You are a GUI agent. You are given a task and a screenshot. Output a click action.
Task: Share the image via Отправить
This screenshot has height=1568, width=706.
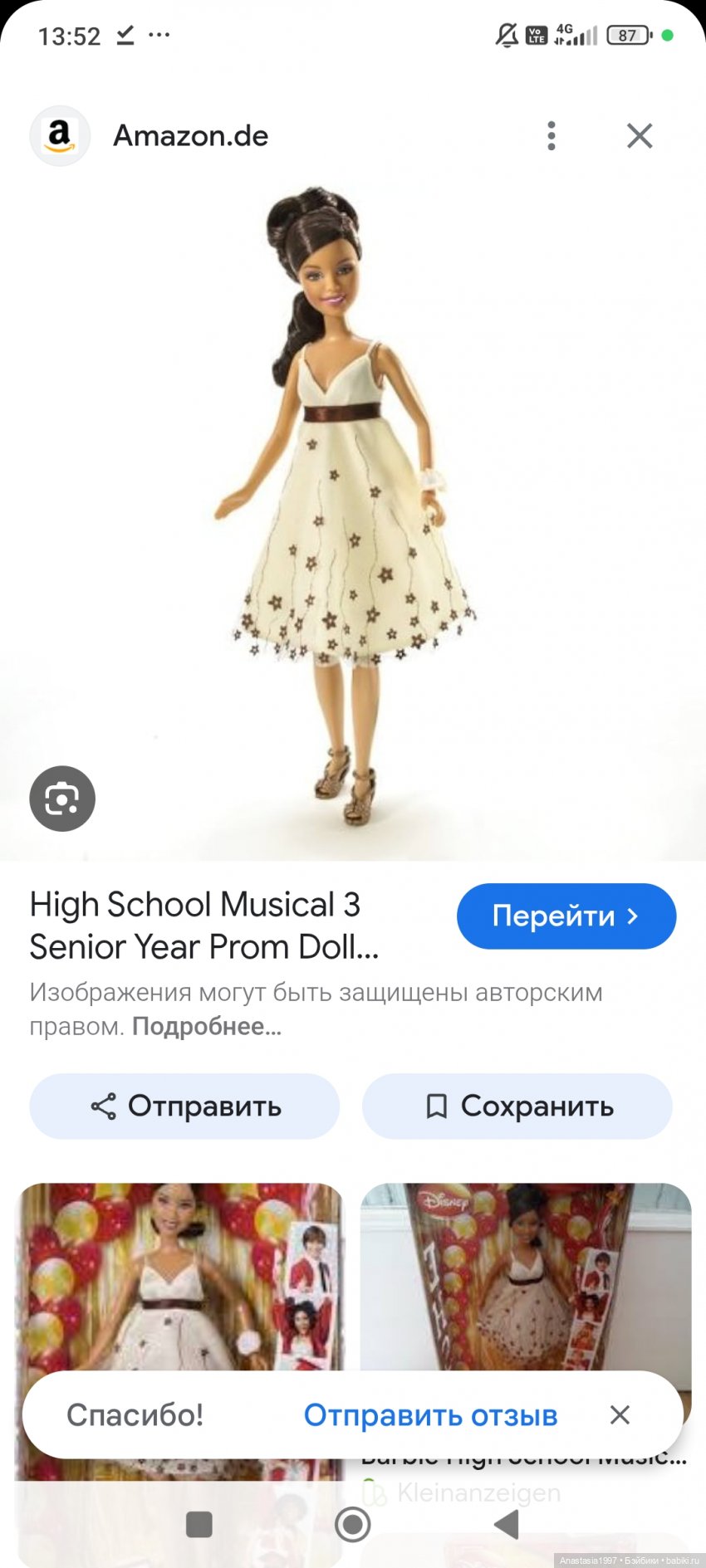pyautogui.click(x=184, y=1106)
